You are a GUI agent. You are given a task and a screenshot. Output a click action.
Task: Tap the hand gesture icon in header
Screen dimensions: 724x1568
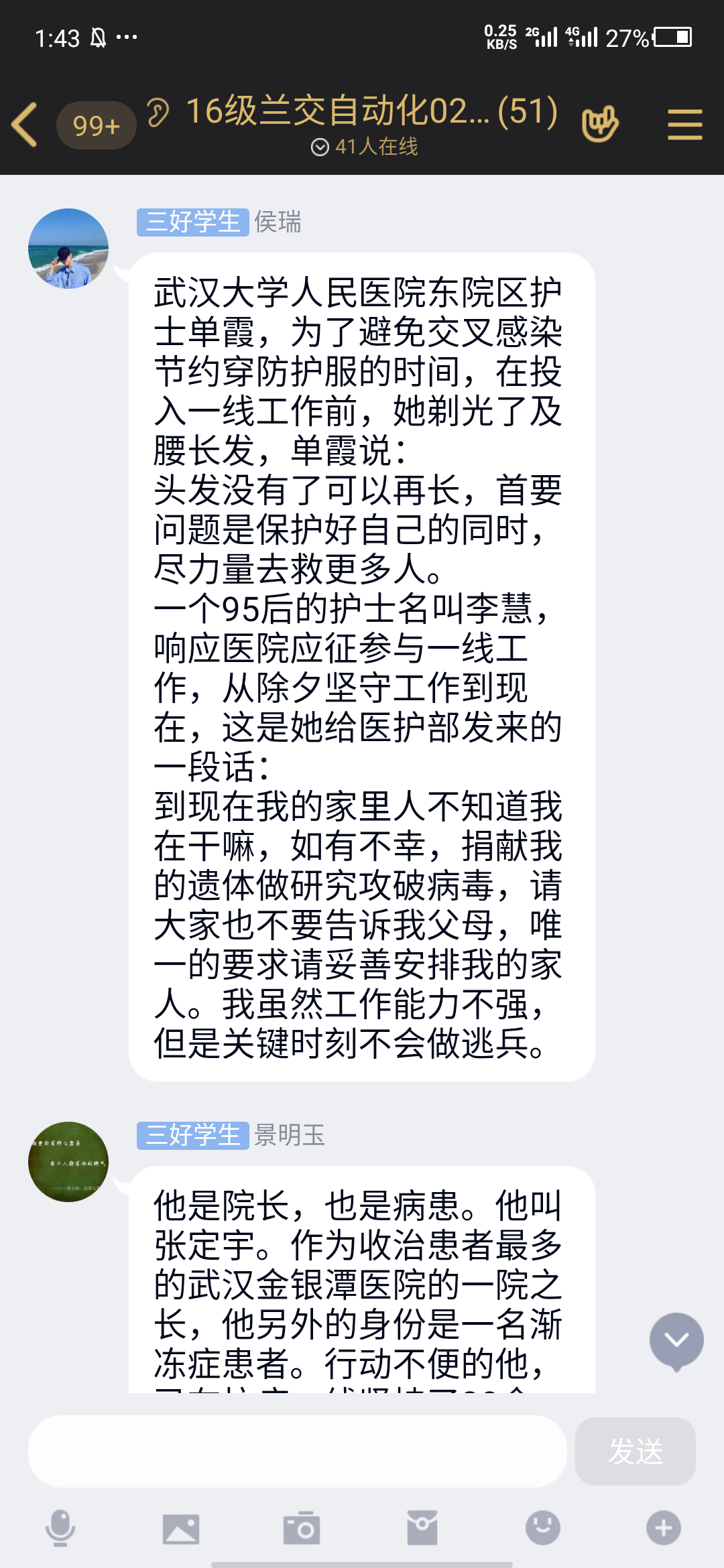599,125
